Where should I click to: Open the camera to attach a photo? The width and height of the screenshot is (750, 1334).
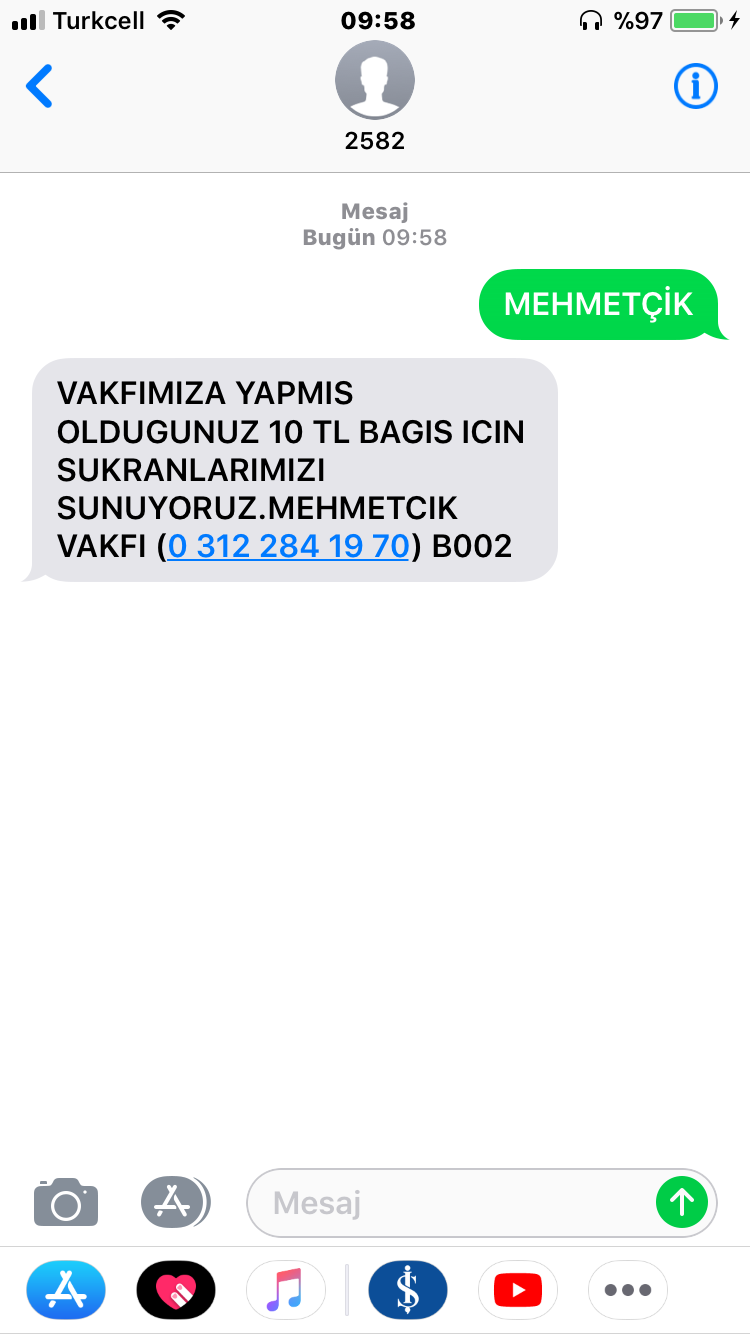pos(66,1201)
